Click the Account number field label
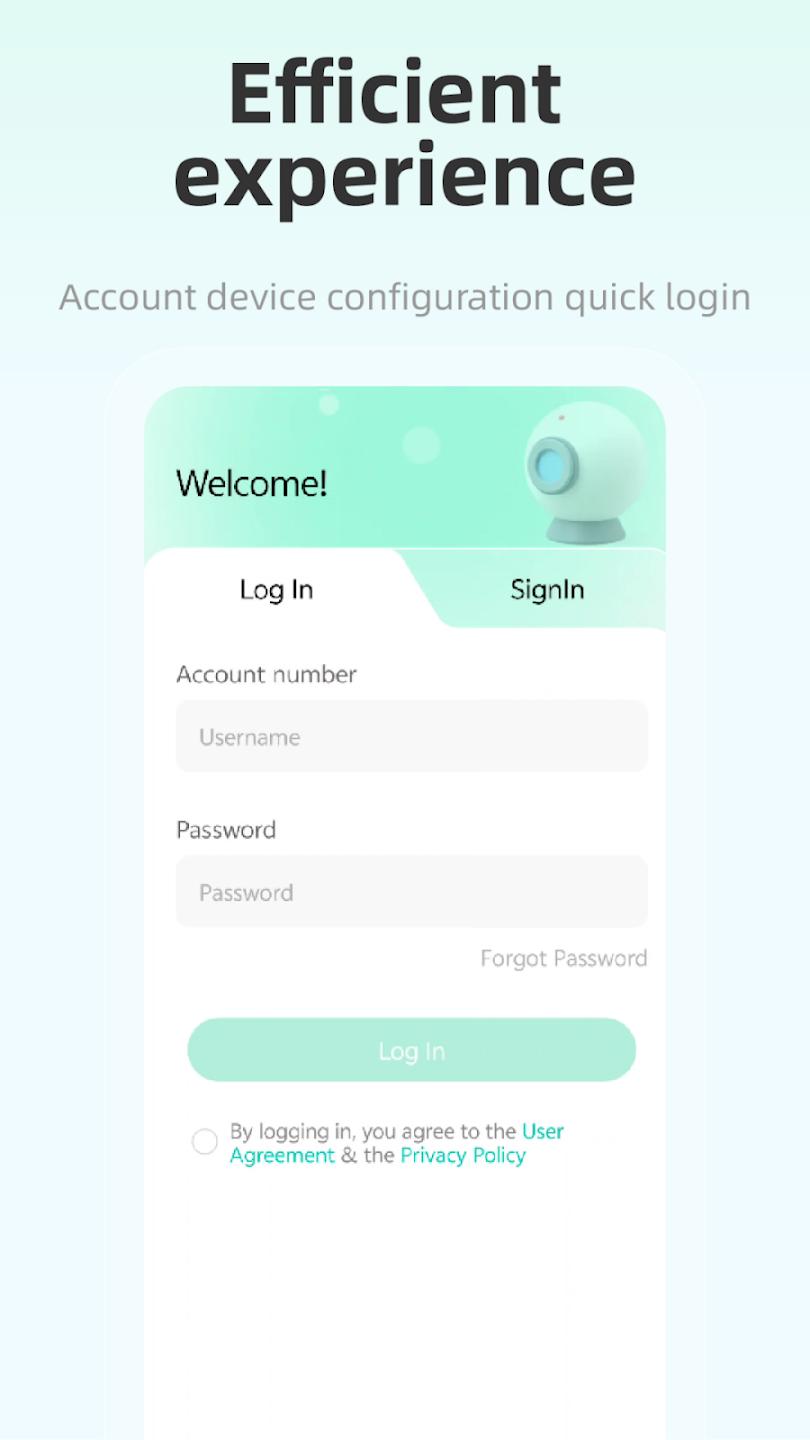This screenshot has width=810, height=1440. [x=266, y=674]
